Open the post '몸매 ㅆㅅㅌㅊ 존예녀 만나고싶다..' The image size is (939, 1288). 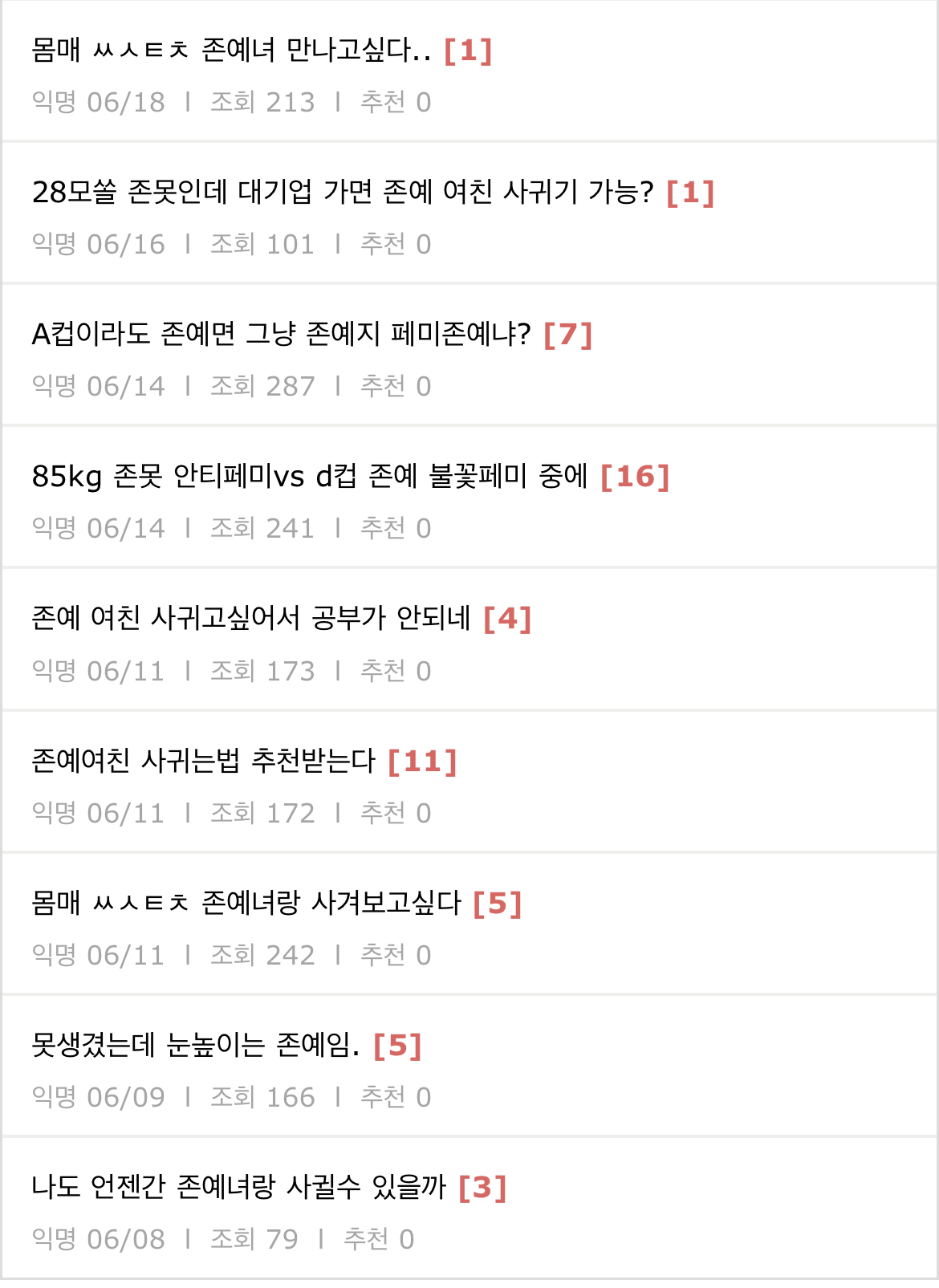click(231, 51)
